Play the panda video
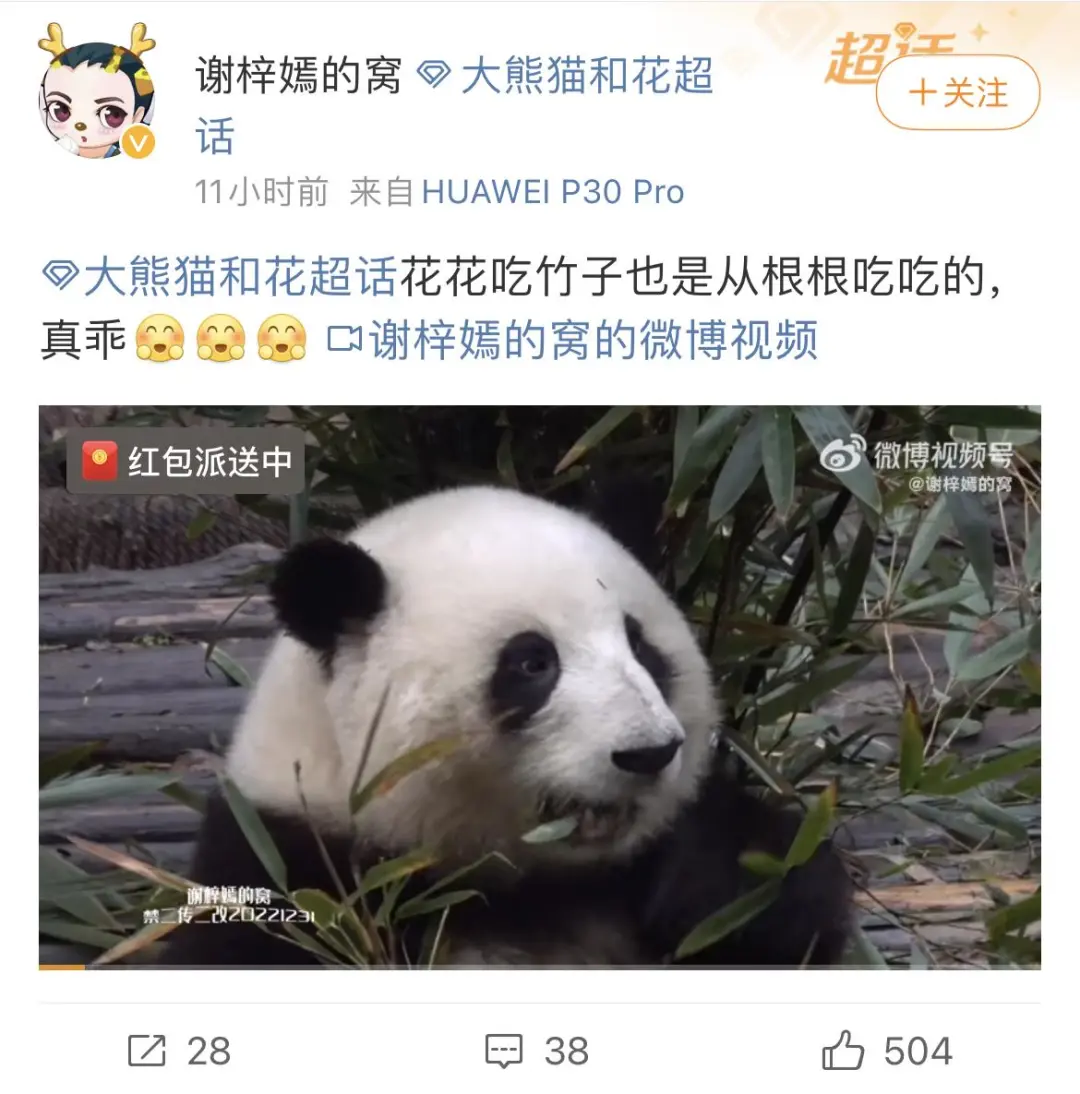 click(x=540, y=686)
